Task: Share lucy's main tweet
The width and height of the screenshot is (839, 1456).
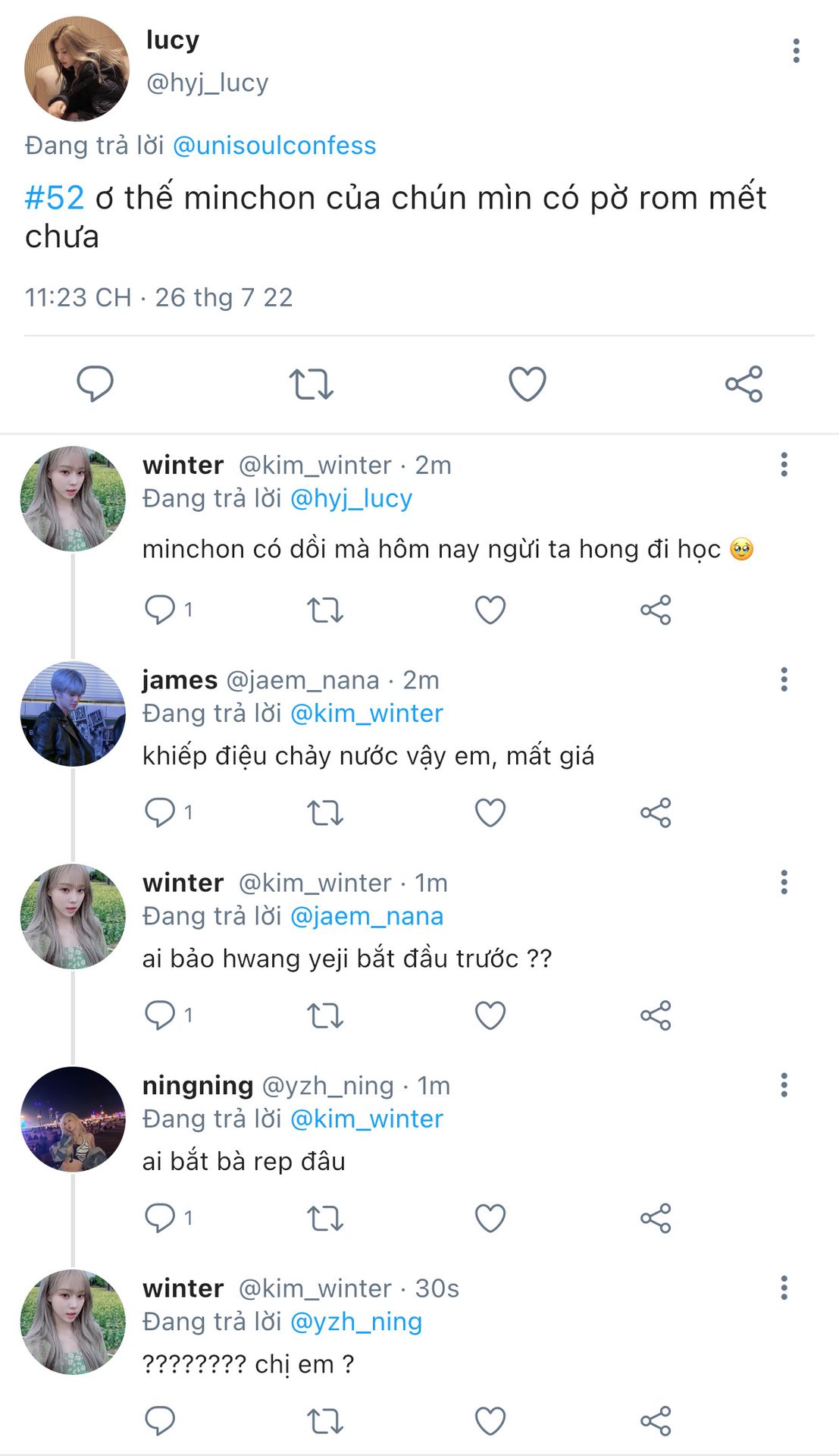Action: click(744, 384)
